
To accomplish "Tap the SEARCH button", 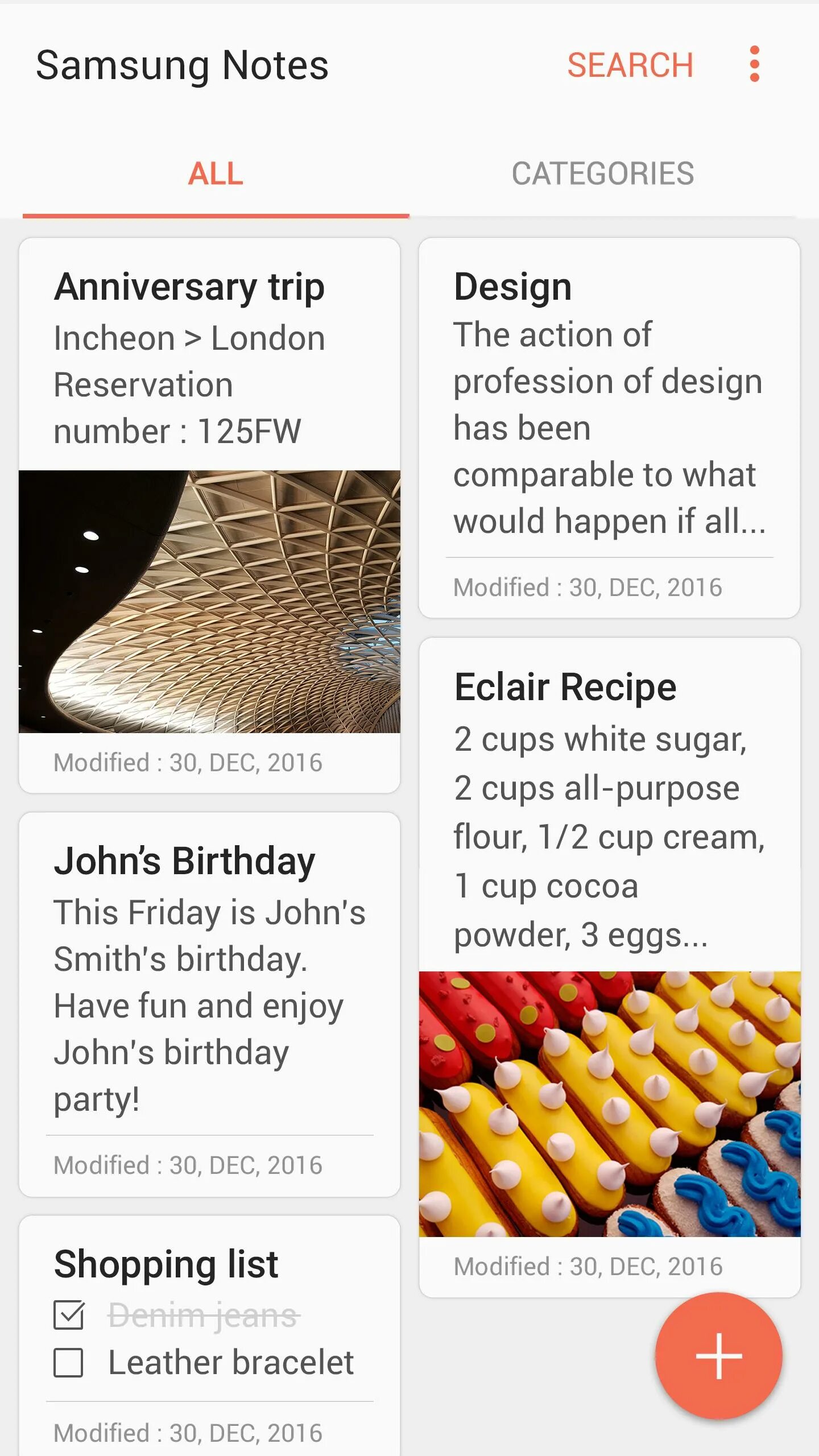I will (630, 65).
